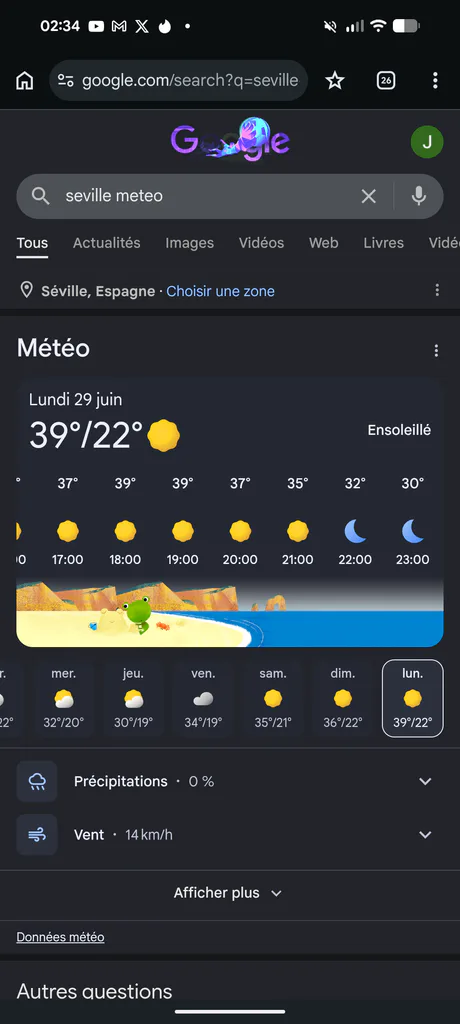Select the ven. 34°/19° day forecast

pos(203,699)
